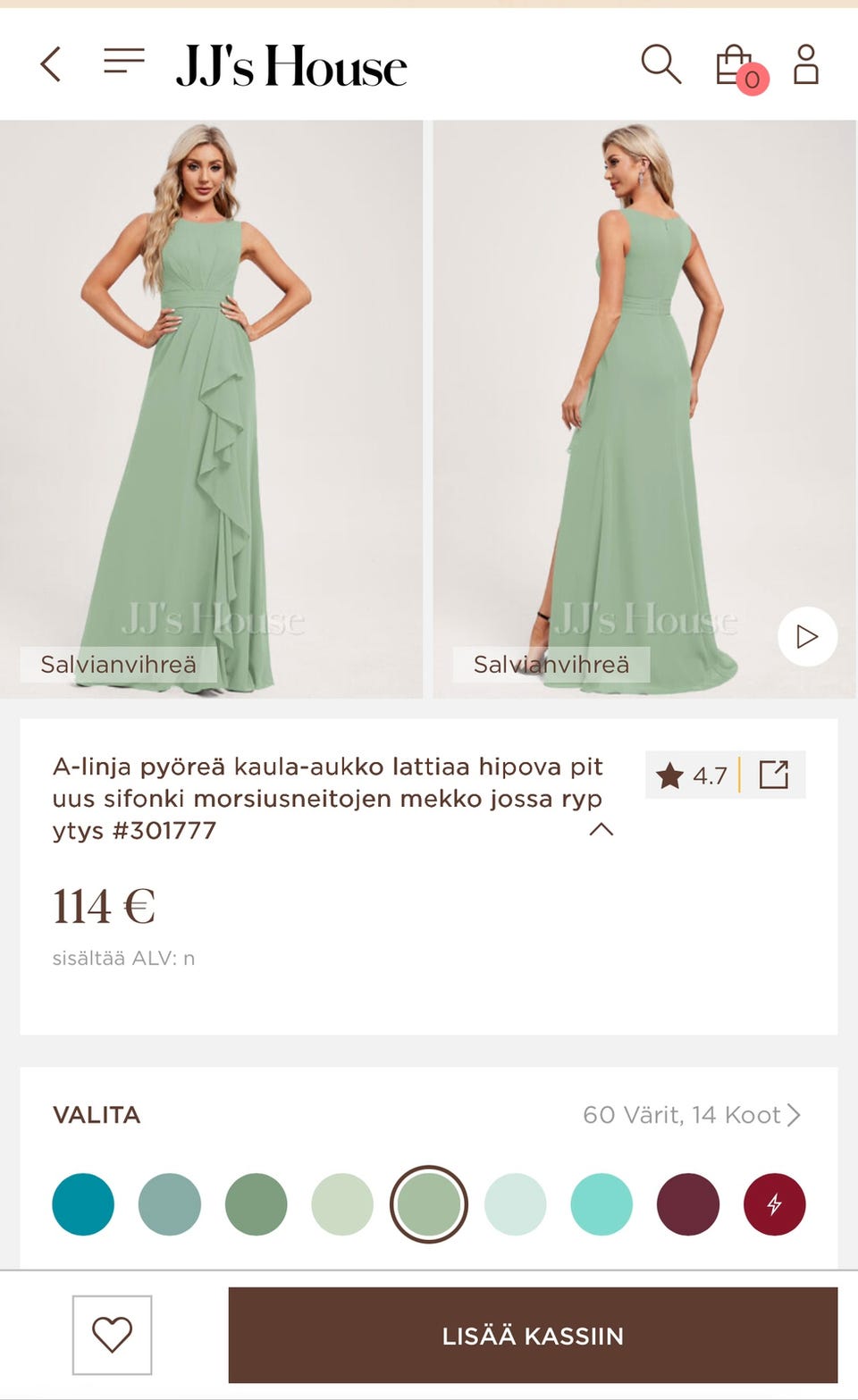Play the product video
Viewport: 858px width, 1400px height.
807,636
